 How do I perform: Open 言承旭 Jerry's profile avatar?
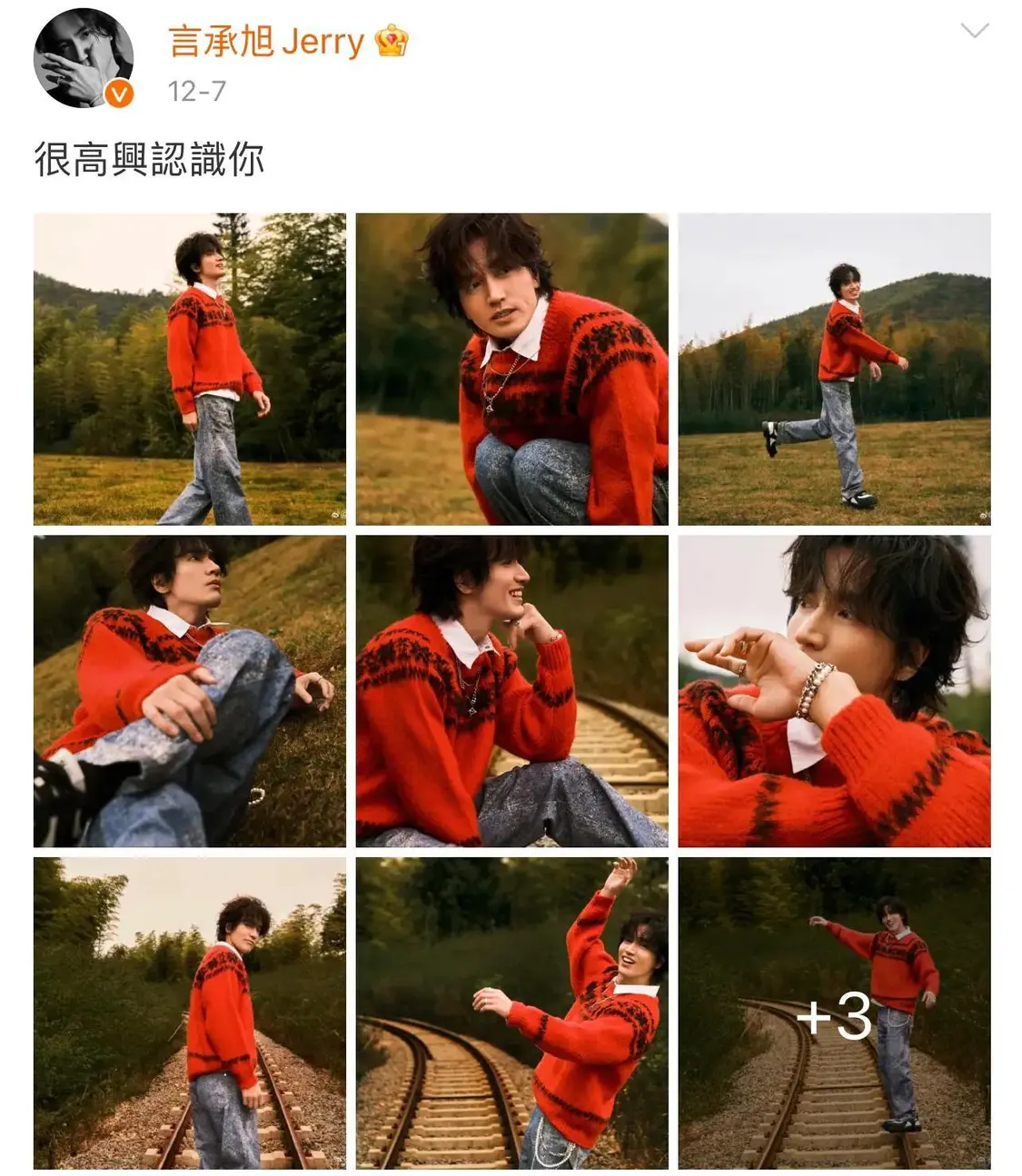(x=84, y=60)
